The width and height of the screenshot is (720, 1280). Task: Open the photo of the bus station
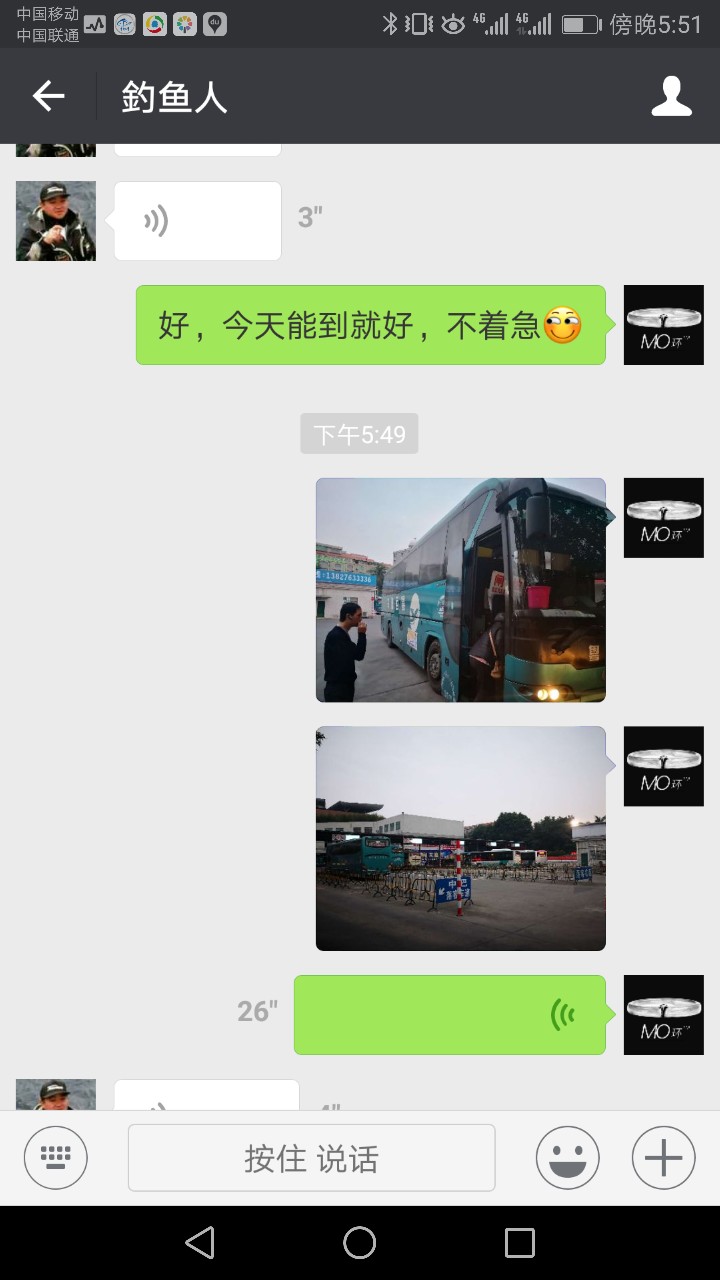(460, 838)
